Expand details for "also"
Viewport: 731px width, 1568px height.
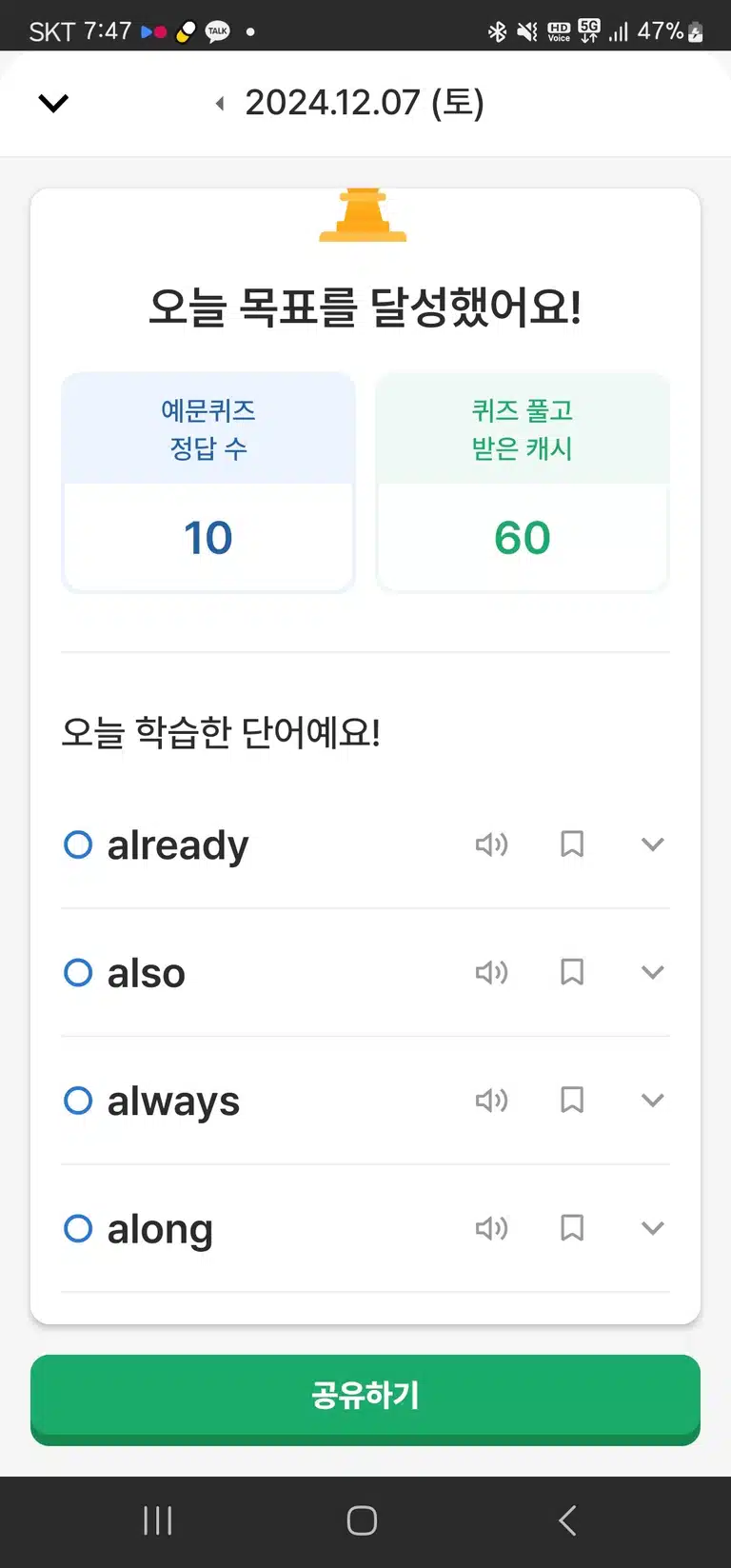[652, 972]
